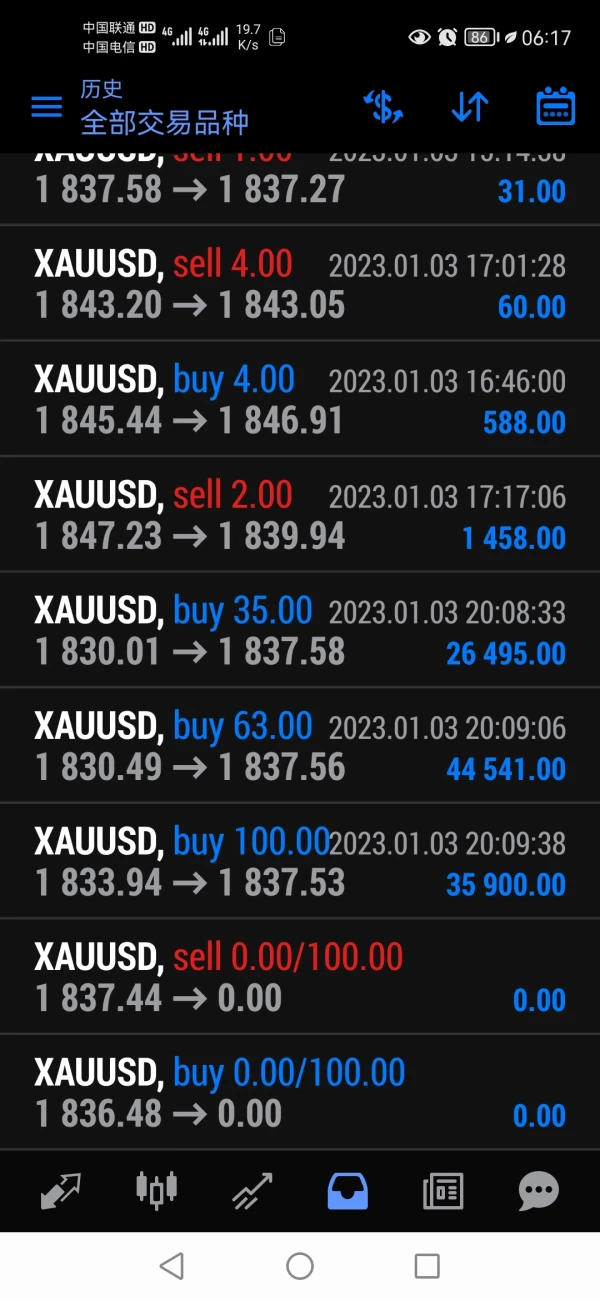Open the Chat messages tab
The image size is (600, 1300).
point(538,1191)
